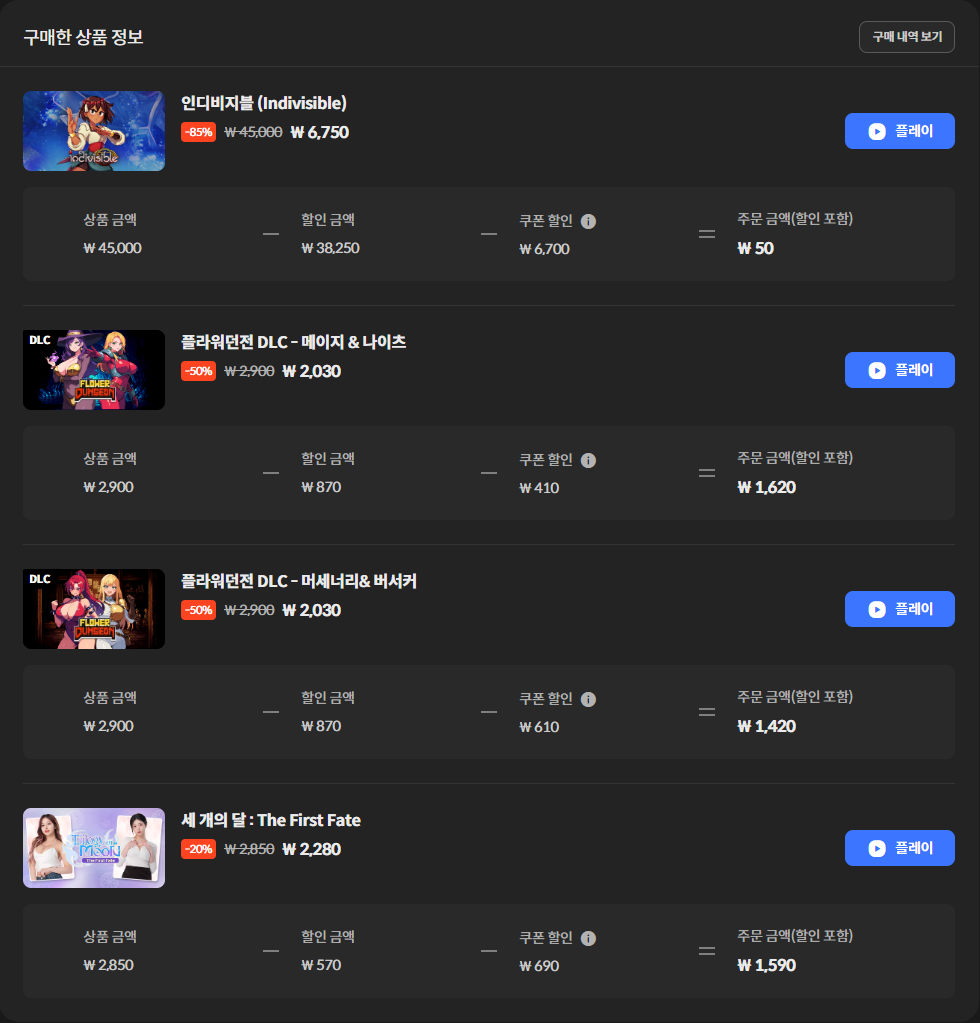Show 쿠폰 할인 info for Indivisible
Screen dimensions: 980x1023
point(588,221)
